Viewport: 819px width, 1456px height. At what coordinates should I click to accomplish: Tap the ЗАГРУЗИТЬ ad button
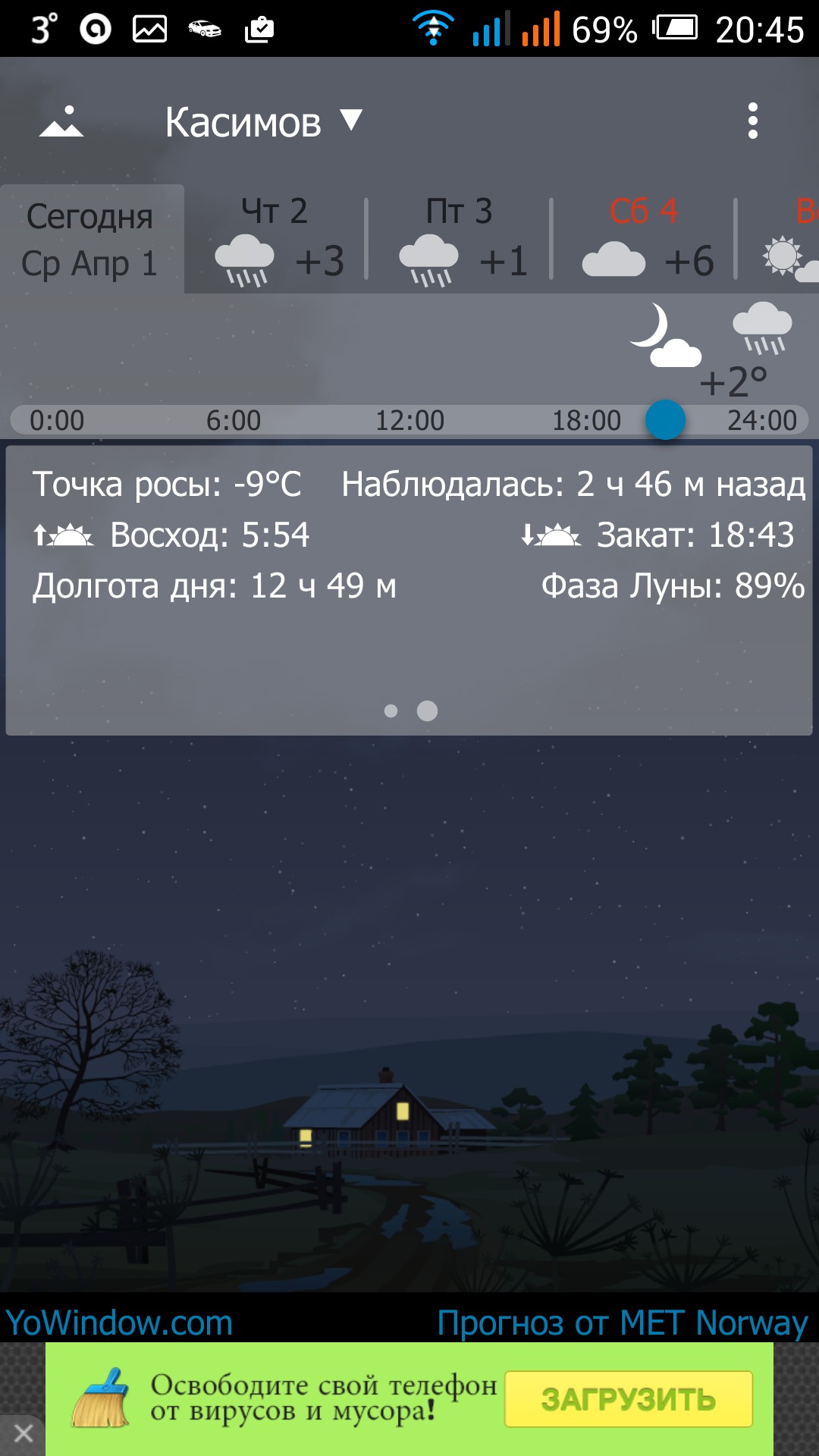coord(628,1399)
